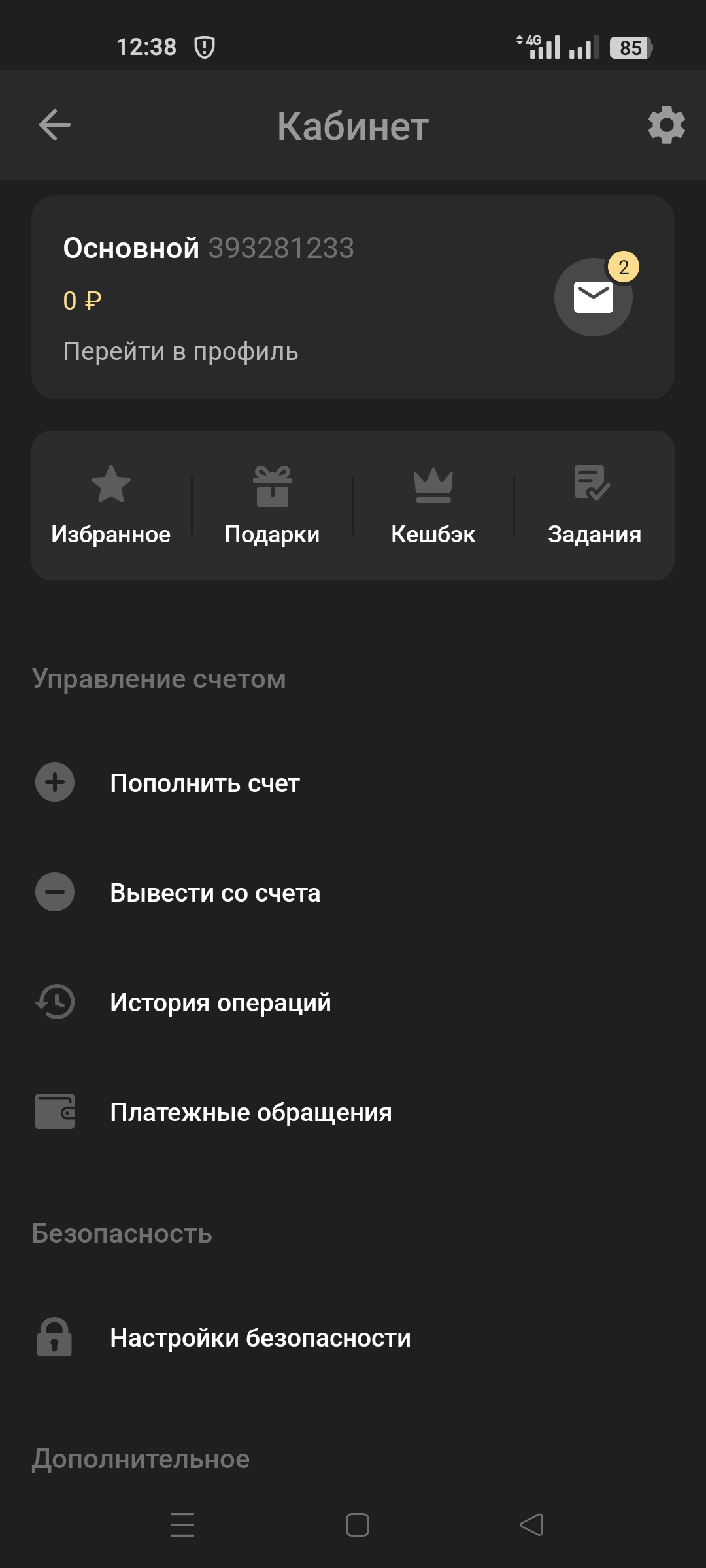Open the Подарки gifts section
Screen dimensions: 706x1568
272,505
